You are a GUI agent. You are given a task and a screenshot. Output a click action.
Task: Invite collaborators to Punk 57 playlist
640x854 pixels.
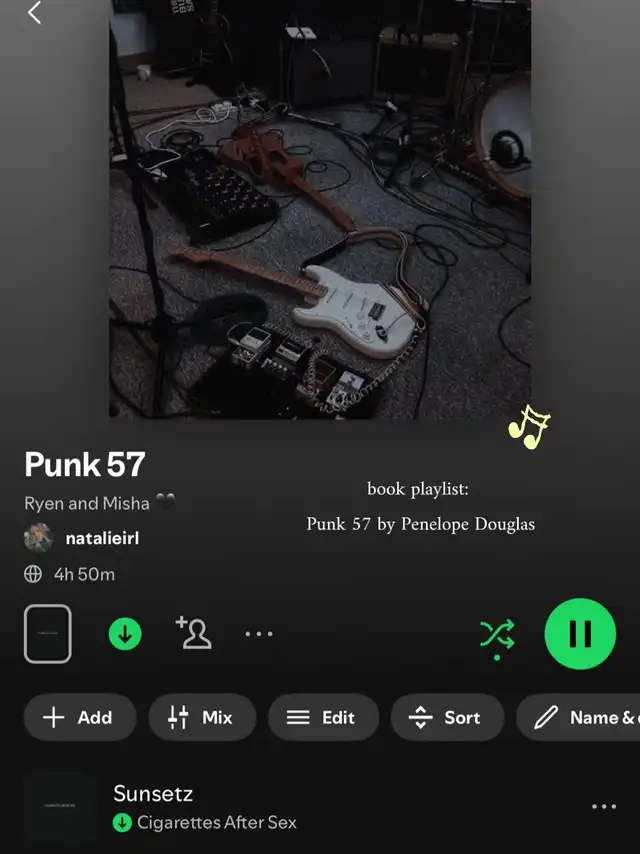(193, 633)
